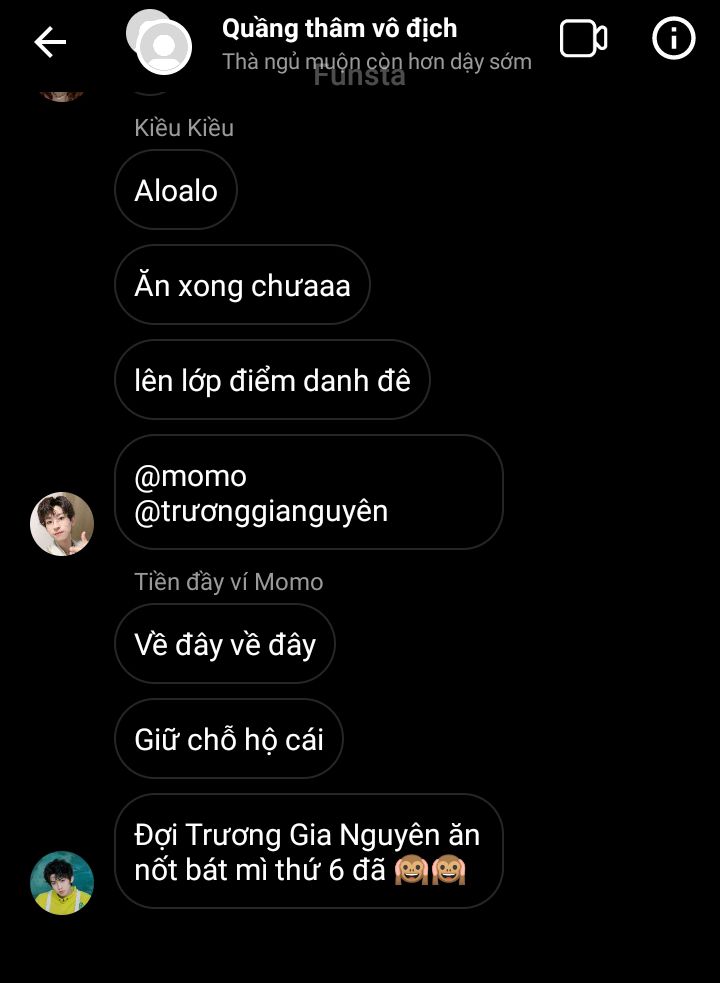
Task: Start a video call in the group
Action: (583, 40)
